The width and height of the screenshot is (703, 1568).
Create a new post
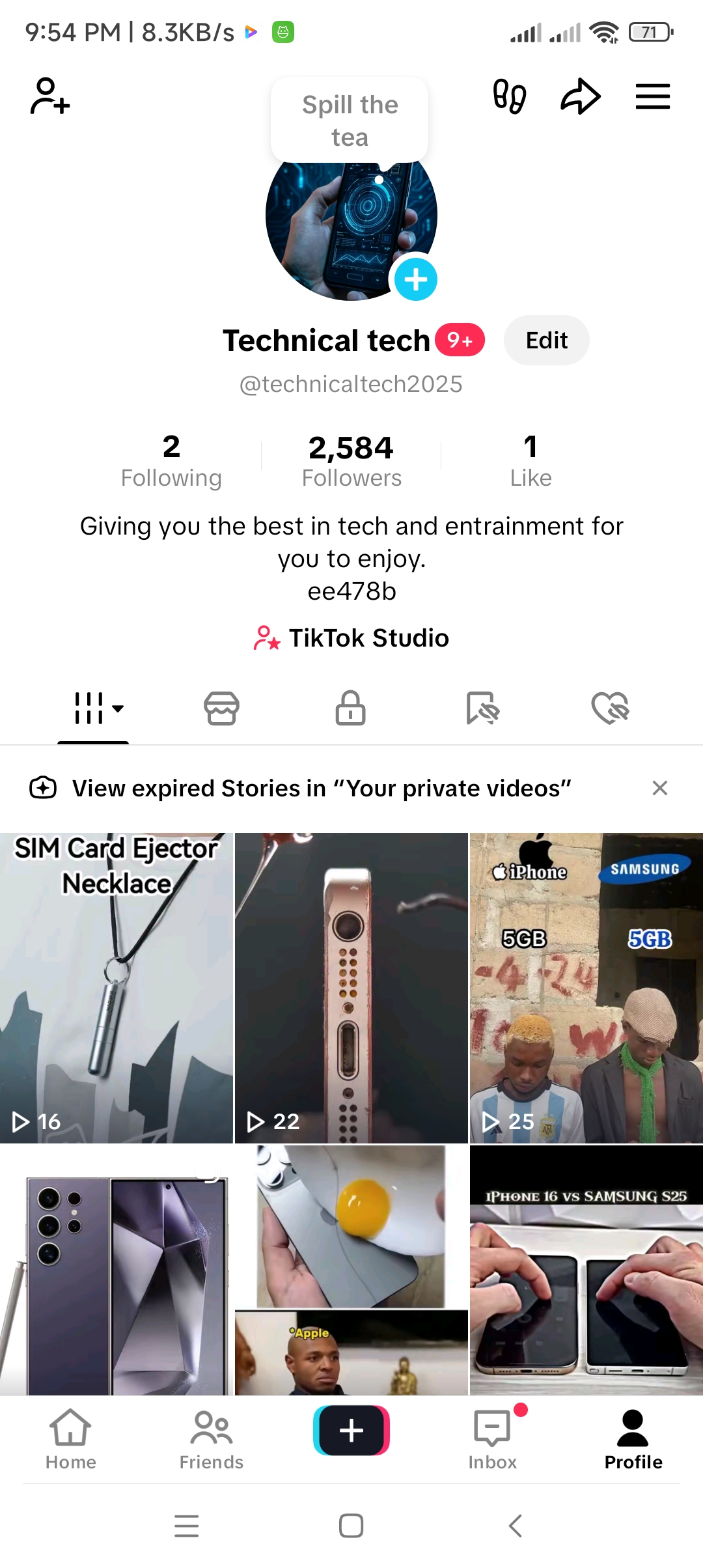351,1431
